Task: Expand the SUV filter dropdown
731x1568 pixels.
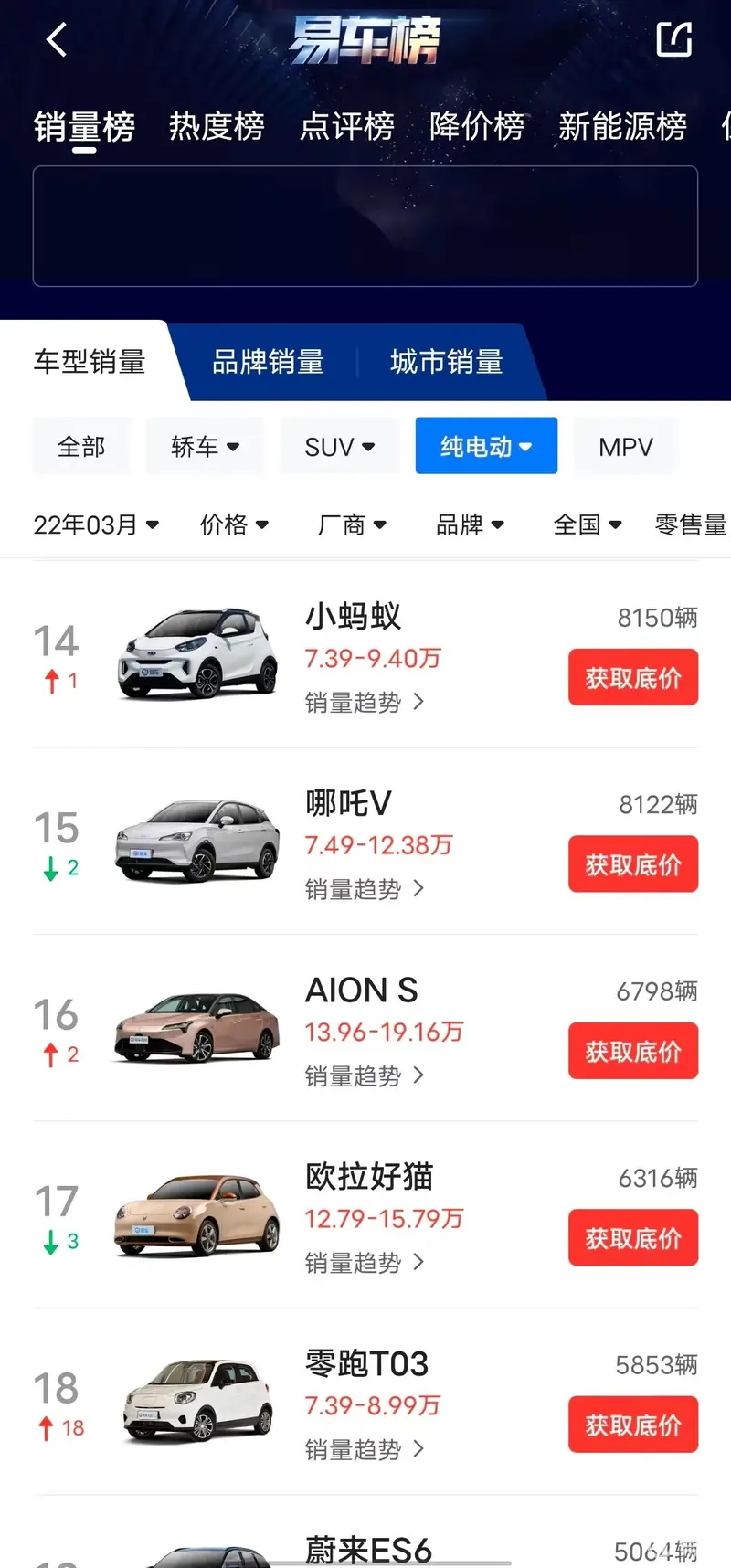Action: coord(340,446)
